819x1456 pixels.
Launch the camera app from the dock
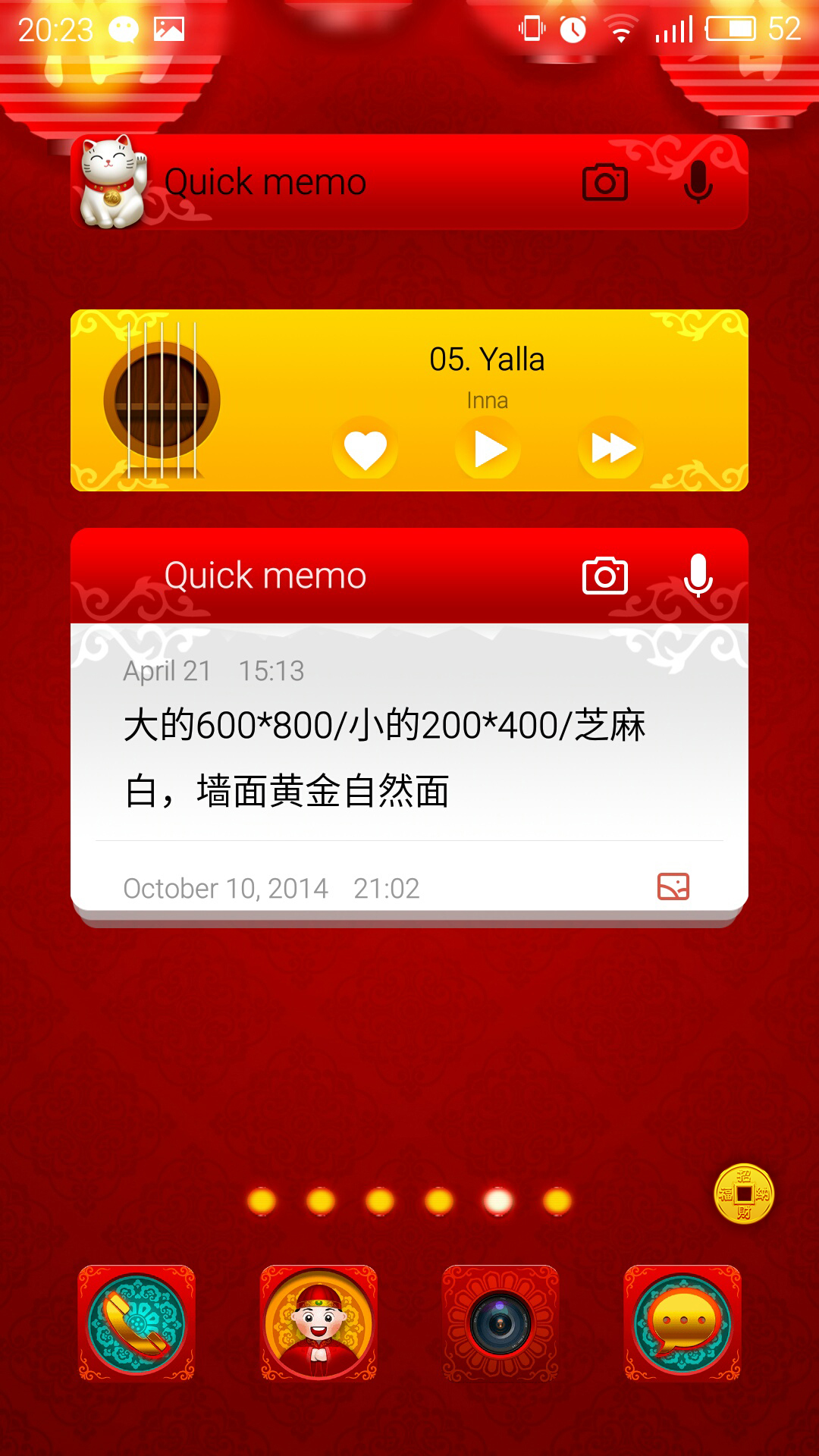[500, 1323]
